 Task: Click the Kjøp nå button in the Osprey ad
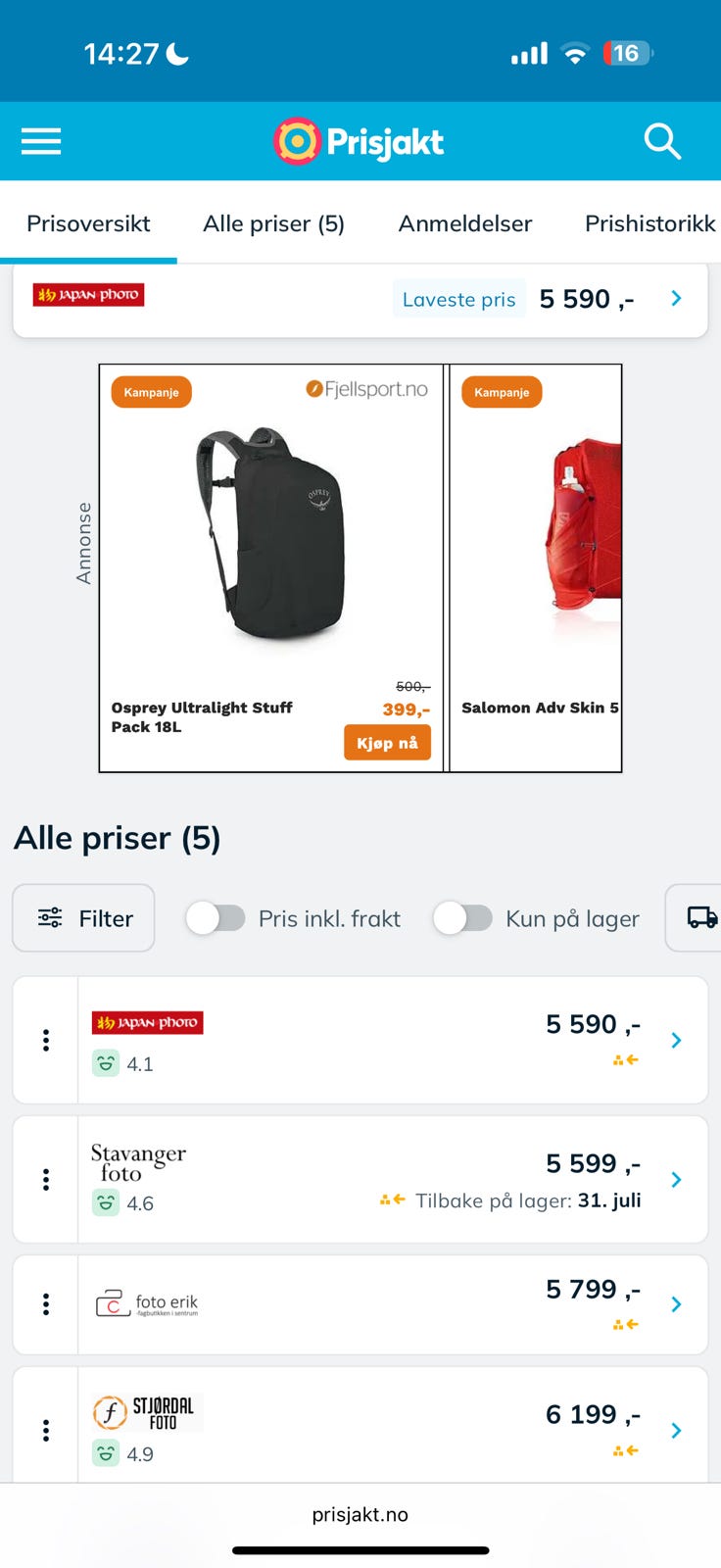click(387, 743)
